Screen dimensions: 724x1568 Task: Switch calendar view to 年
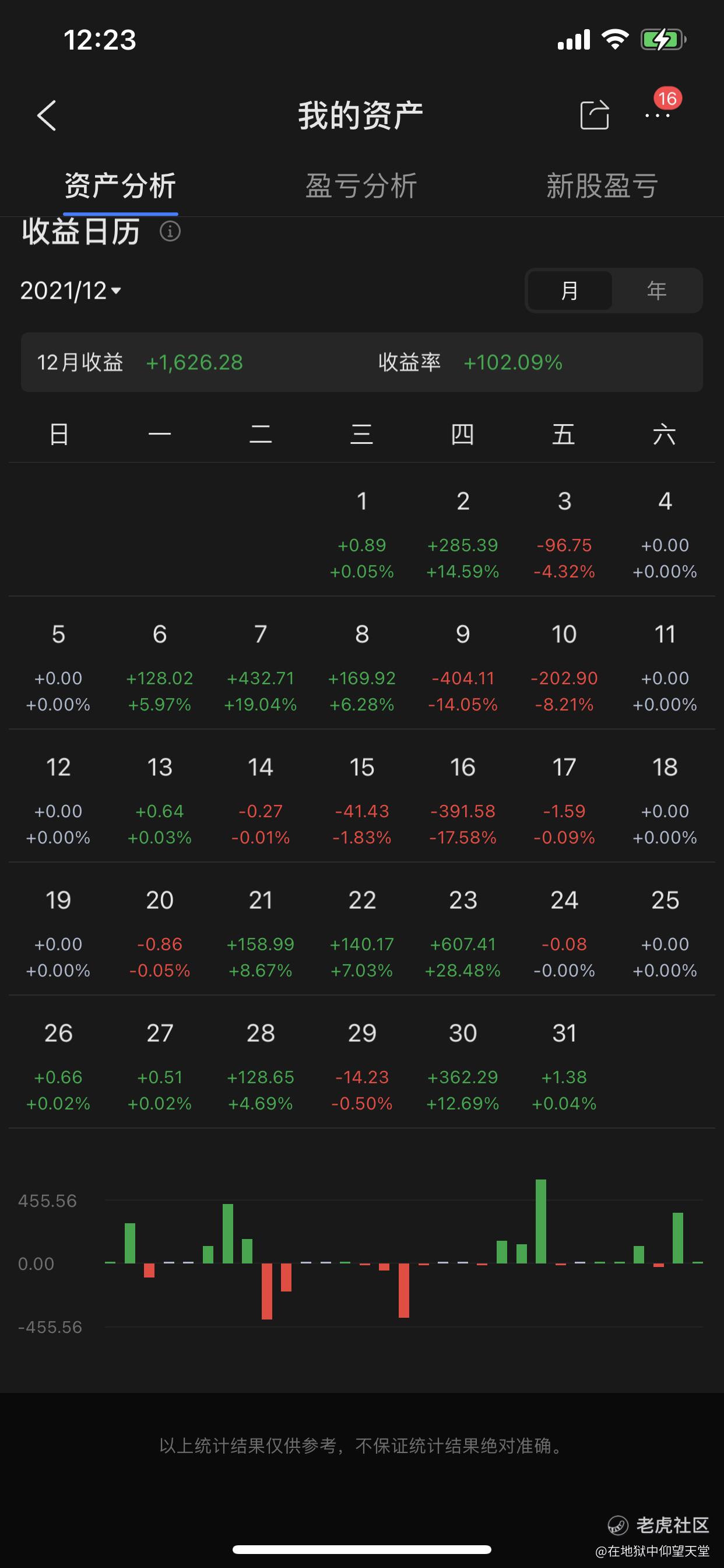point(656,290)
